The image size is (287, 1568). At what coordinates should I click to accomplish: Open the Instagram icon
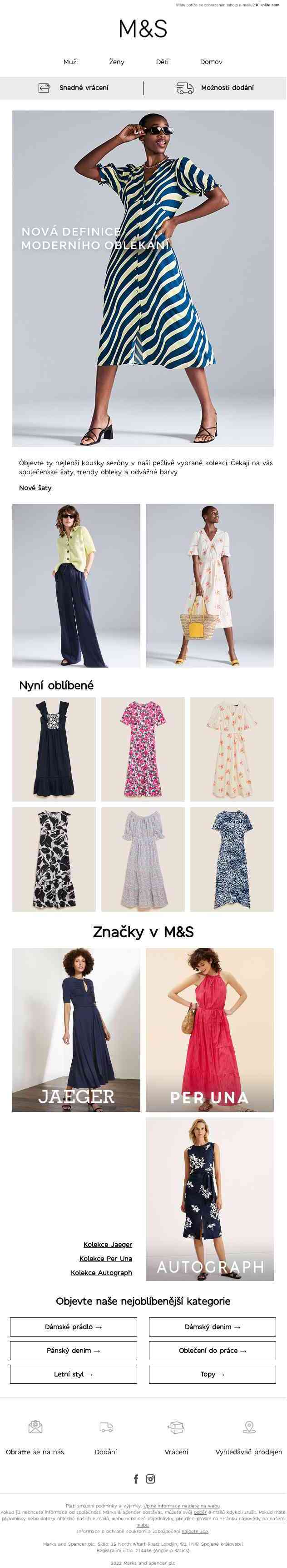(151, 1478)
